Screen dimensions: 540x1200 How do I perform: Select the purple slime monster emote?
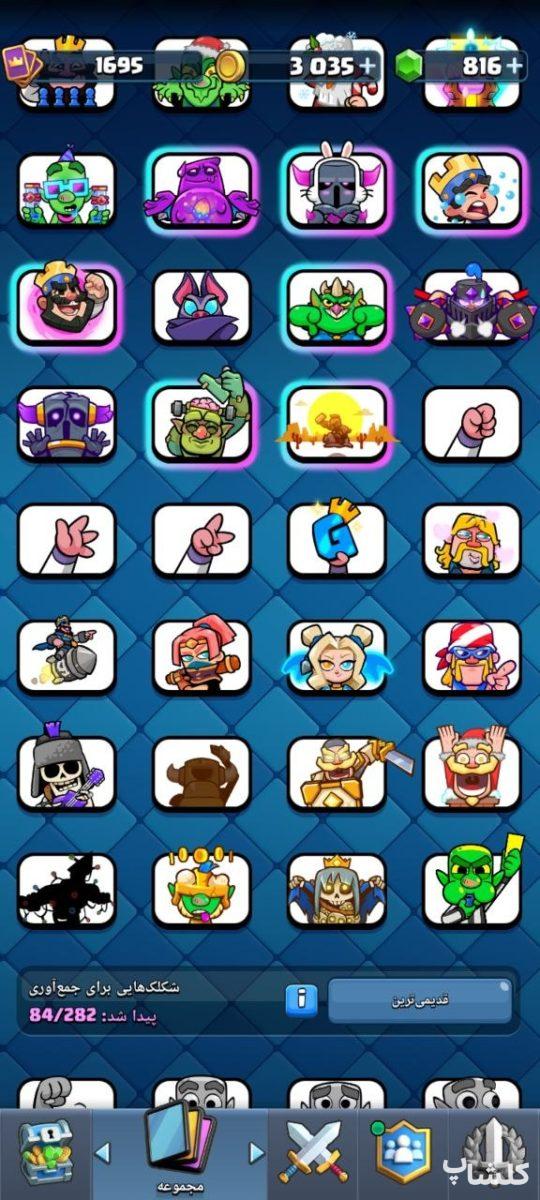[x=202, y=188]
